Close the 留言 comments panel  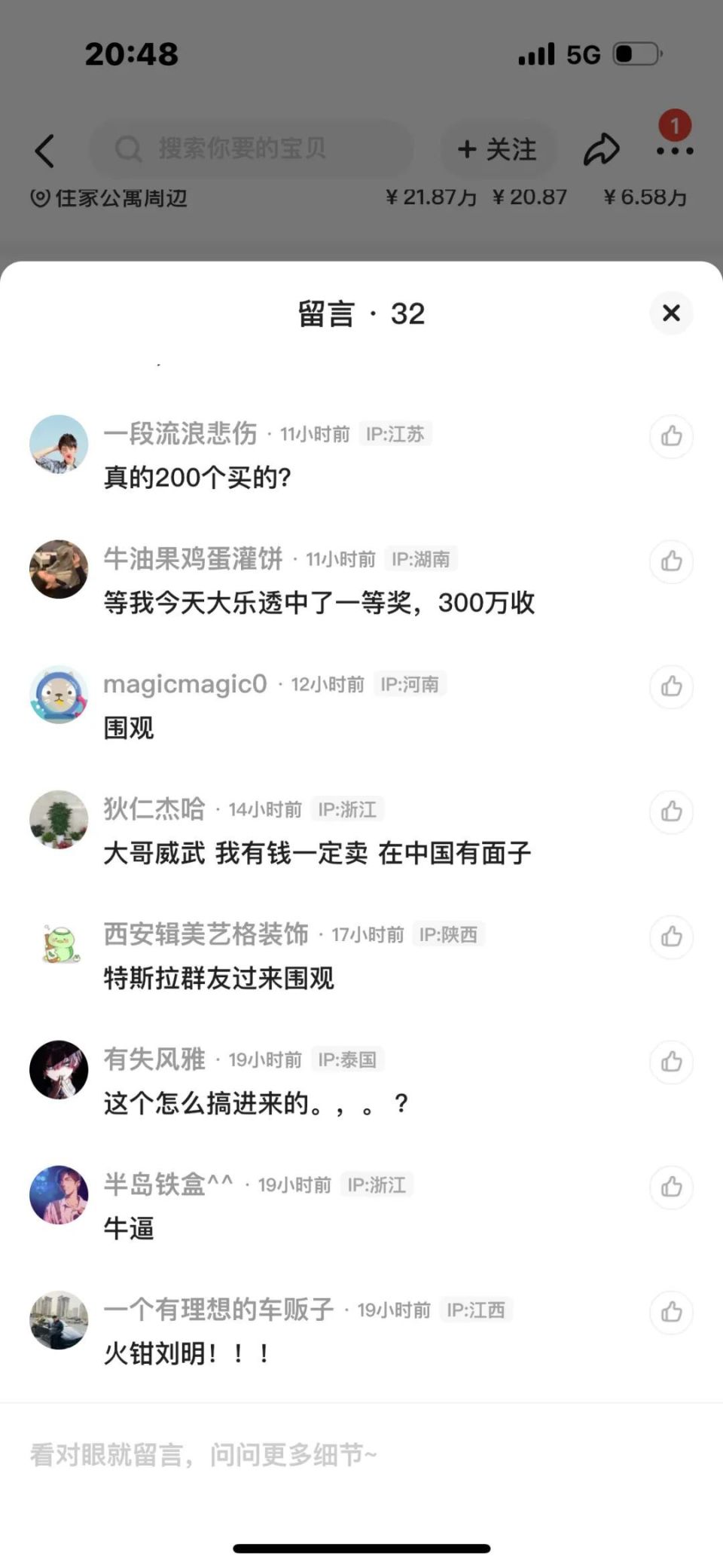(x=670, y=313)
